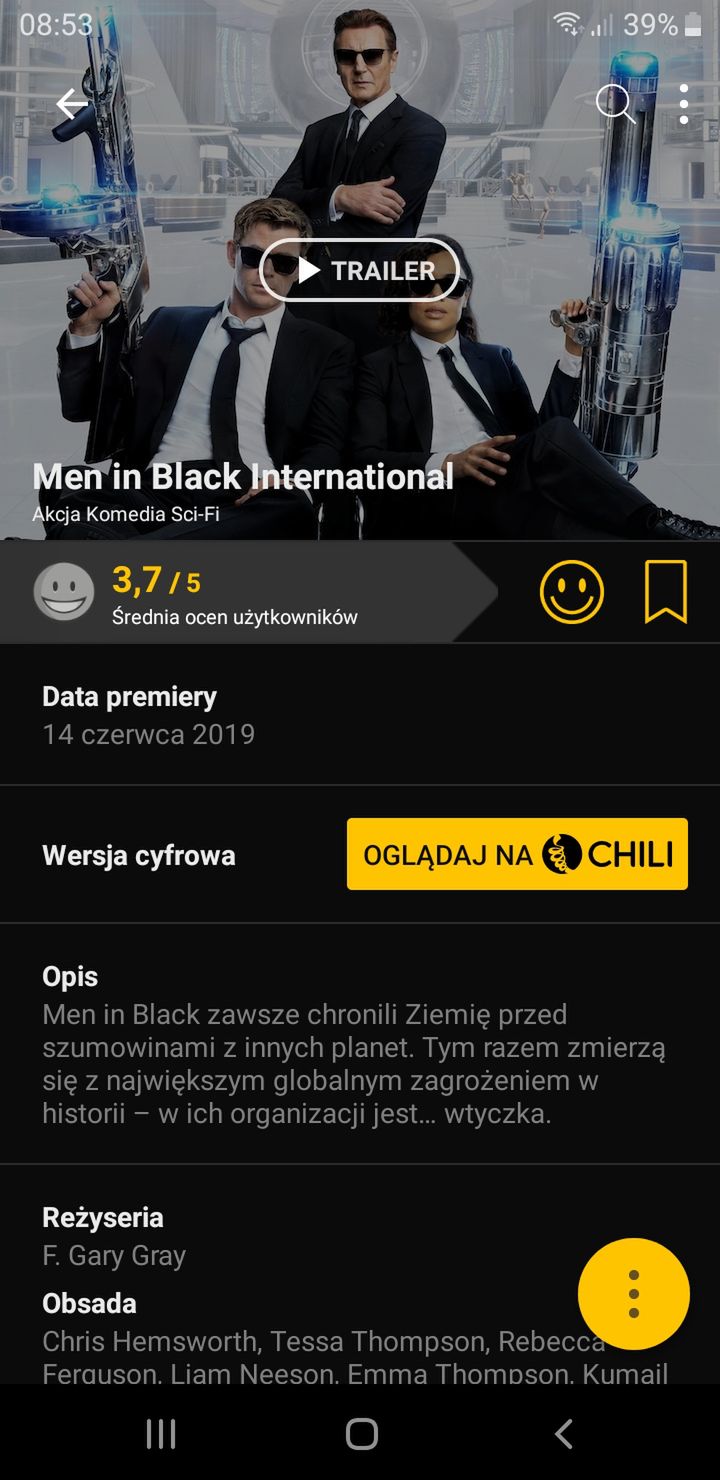Rate the movie with the smiley icon
The width and height of the screenshot is (720, 1480).
point(572,592)
